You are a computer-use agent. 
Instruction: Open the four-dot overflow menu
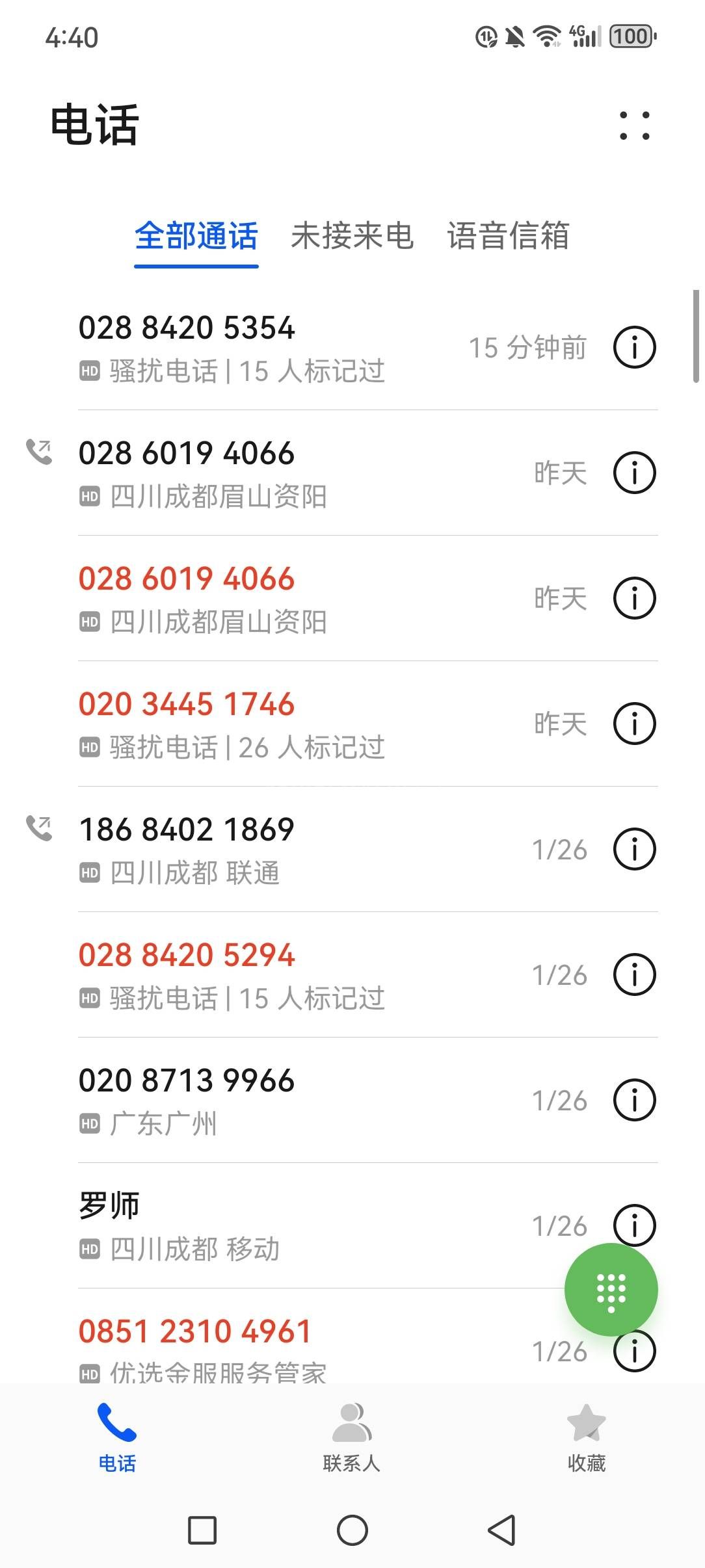click(x=634, y=125)
